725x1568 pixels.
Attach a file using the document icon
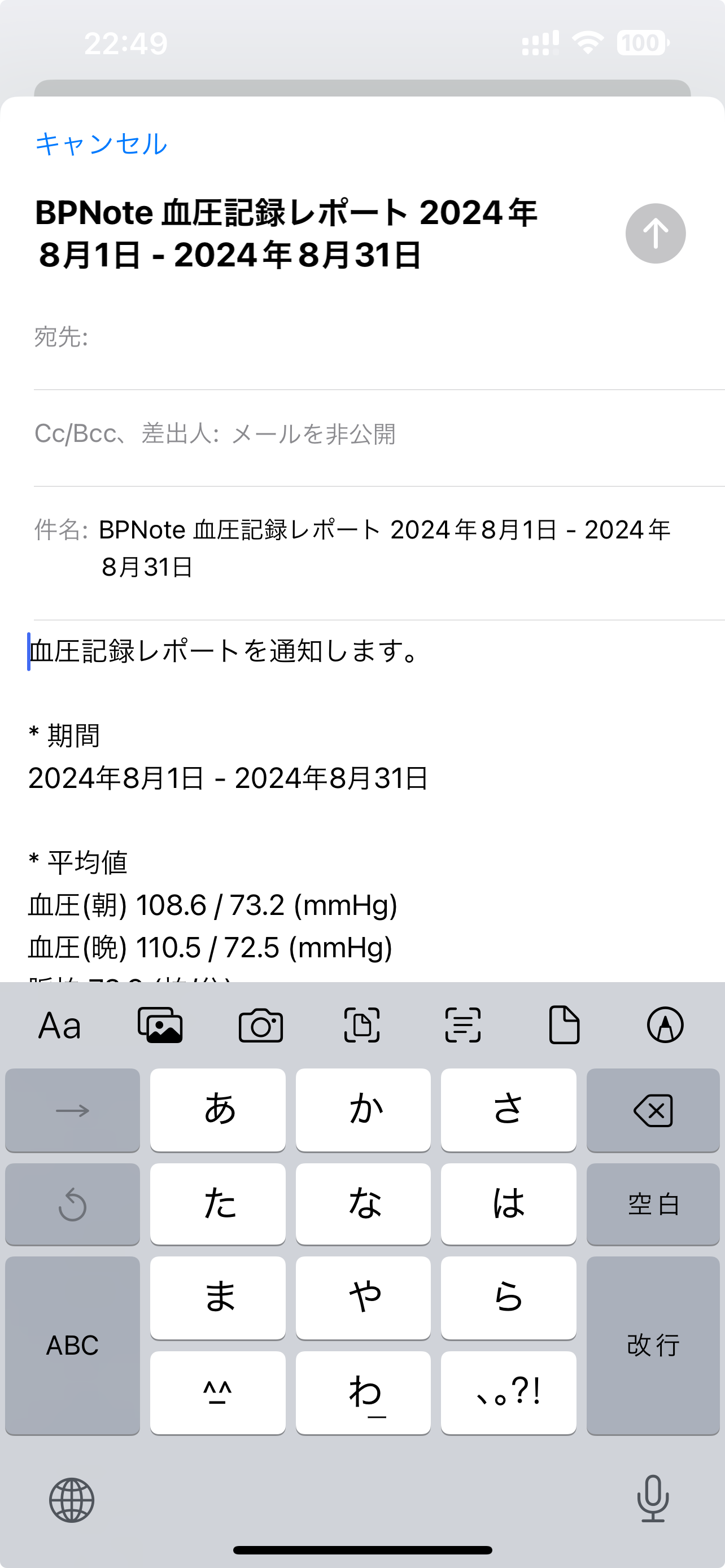tap(564, 1026)
